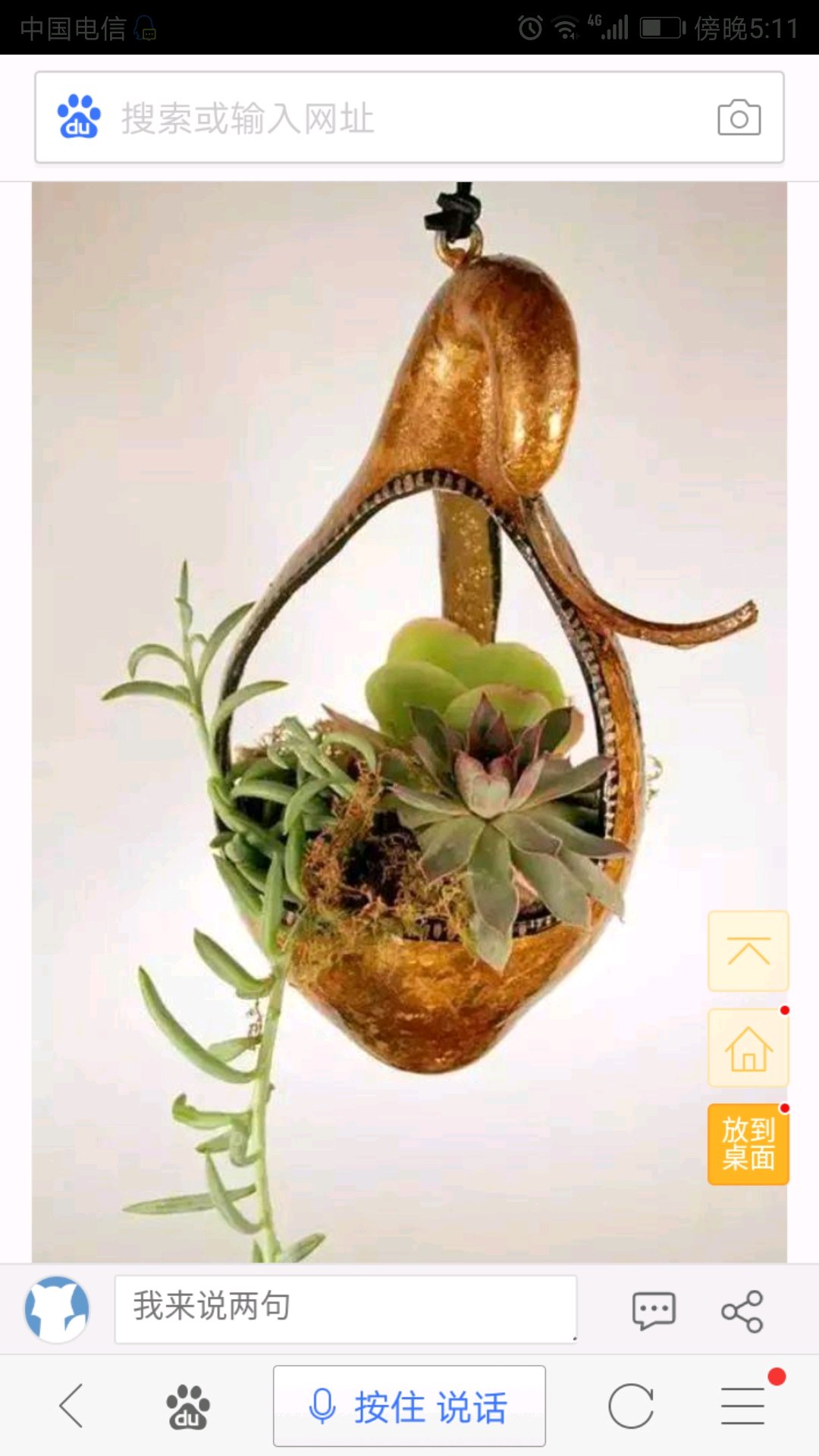Viewport: 819px width, 1456px height.
Task: Tap 按住说话 voice search button
Action: pos(409,1407)
